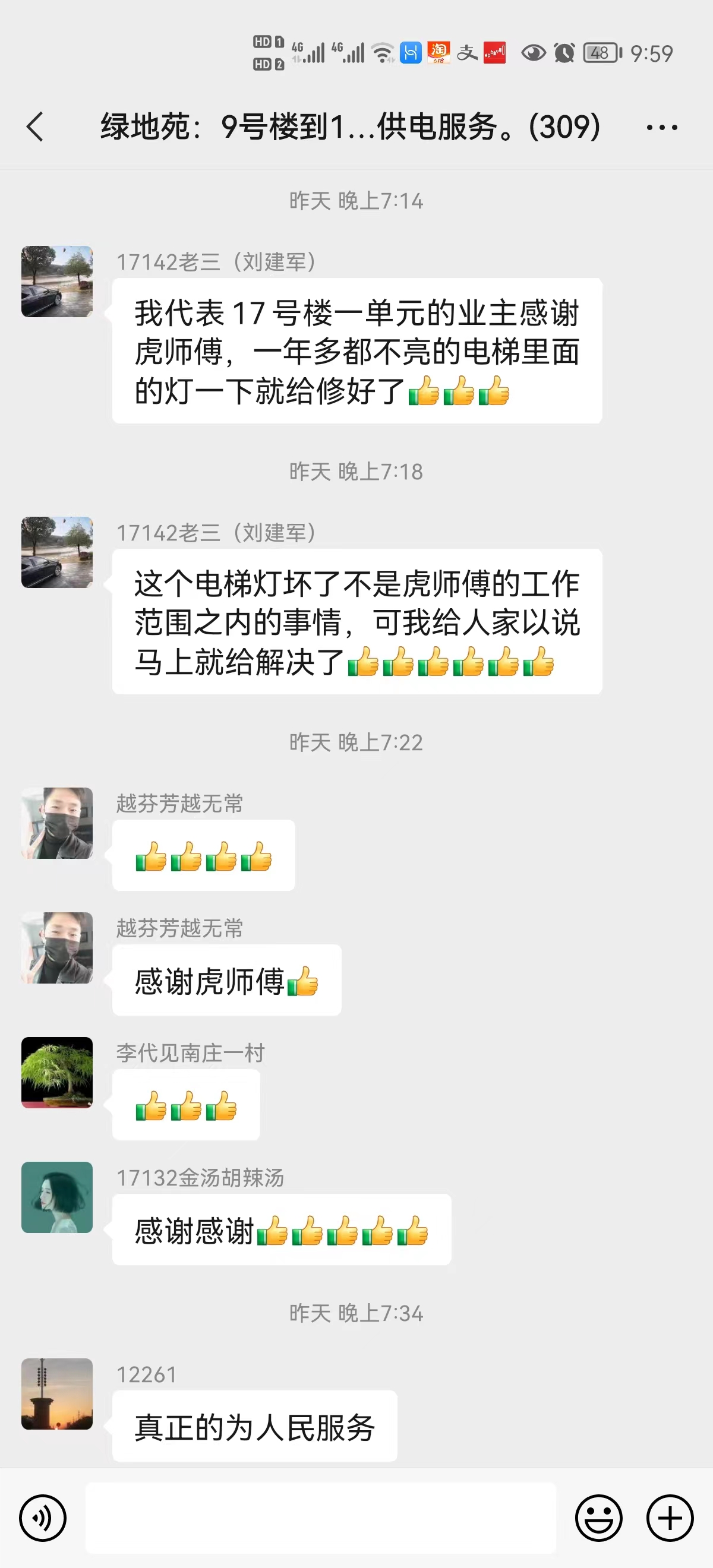
Task: View 17132金汤胡辣汤's profile avatar
Action: click(x=57, y=1197)
